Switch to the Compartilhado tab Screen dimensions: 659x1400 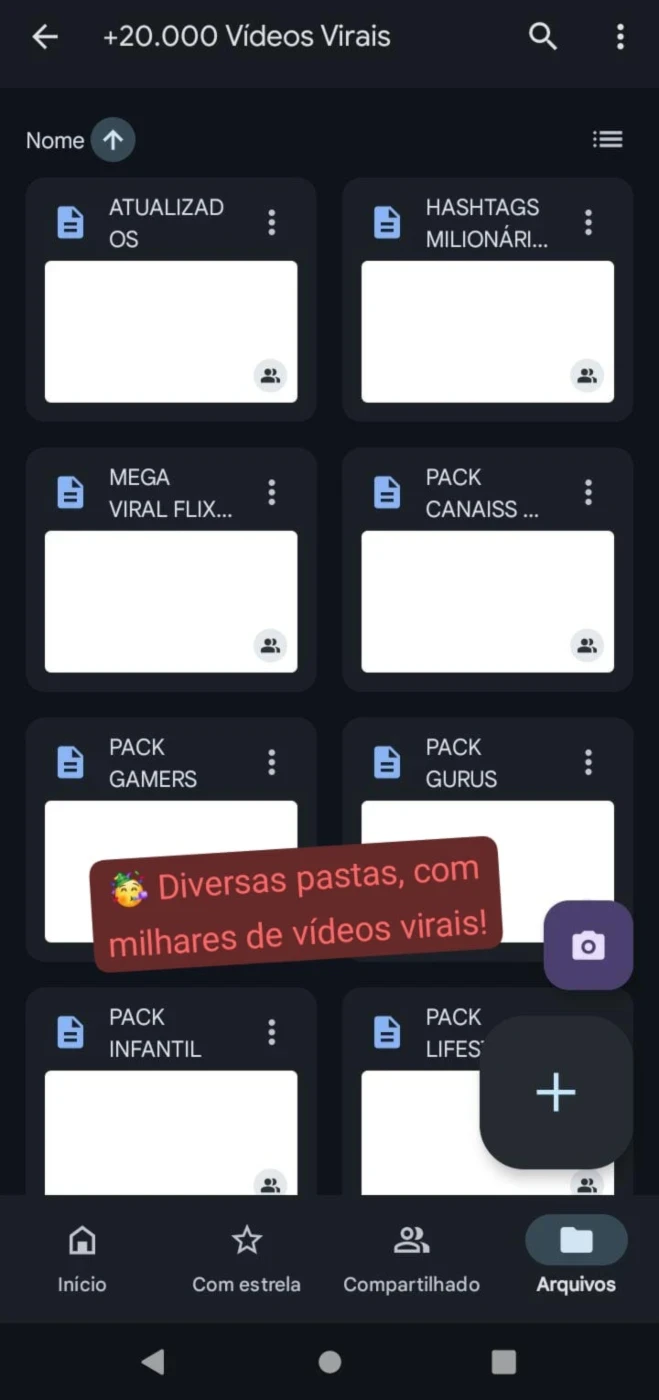click(411, 1258)
